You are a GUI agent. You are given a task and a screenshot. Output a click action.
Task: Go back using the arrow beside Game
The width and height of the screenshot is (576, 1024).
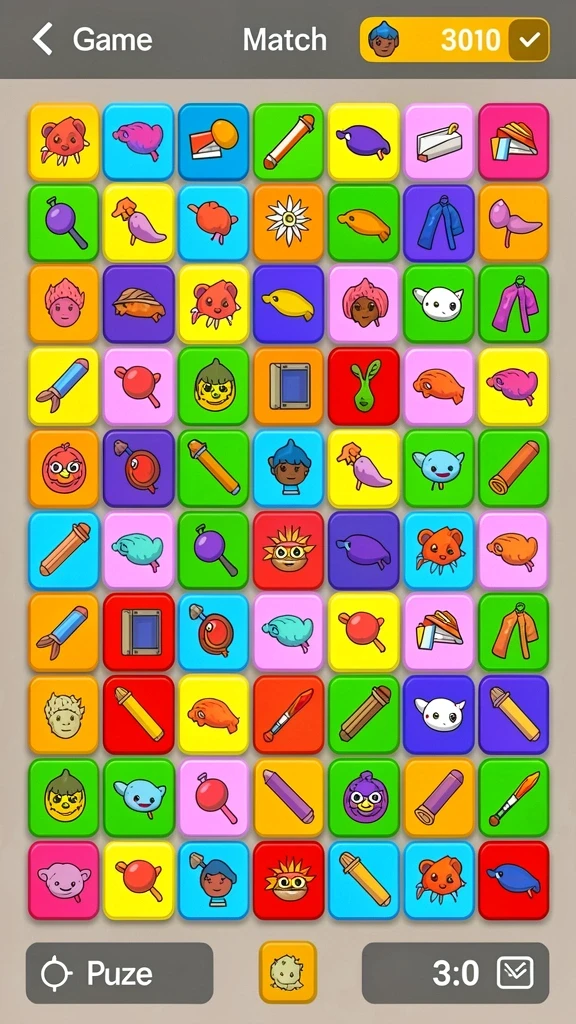[43, 39]
